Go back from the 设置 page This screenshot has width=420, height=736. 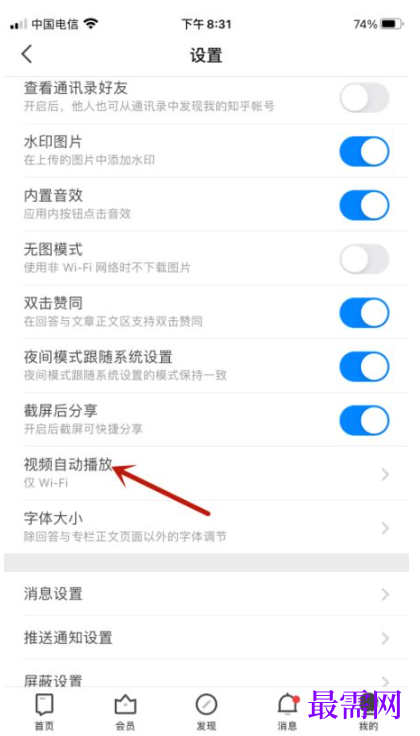pos(27,54)
